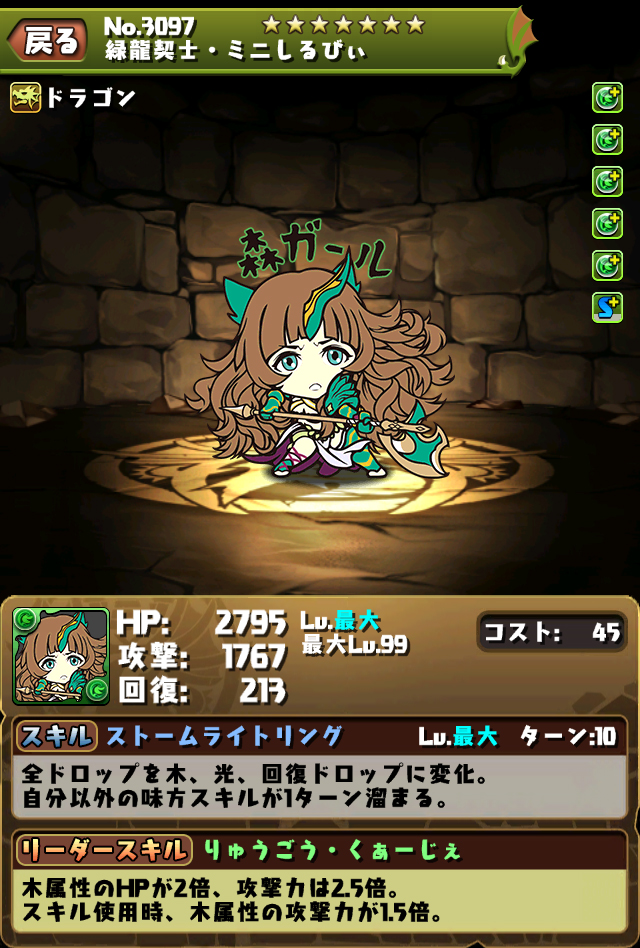Tap the blue skill boost awakening icon

[x=607, y=308]
